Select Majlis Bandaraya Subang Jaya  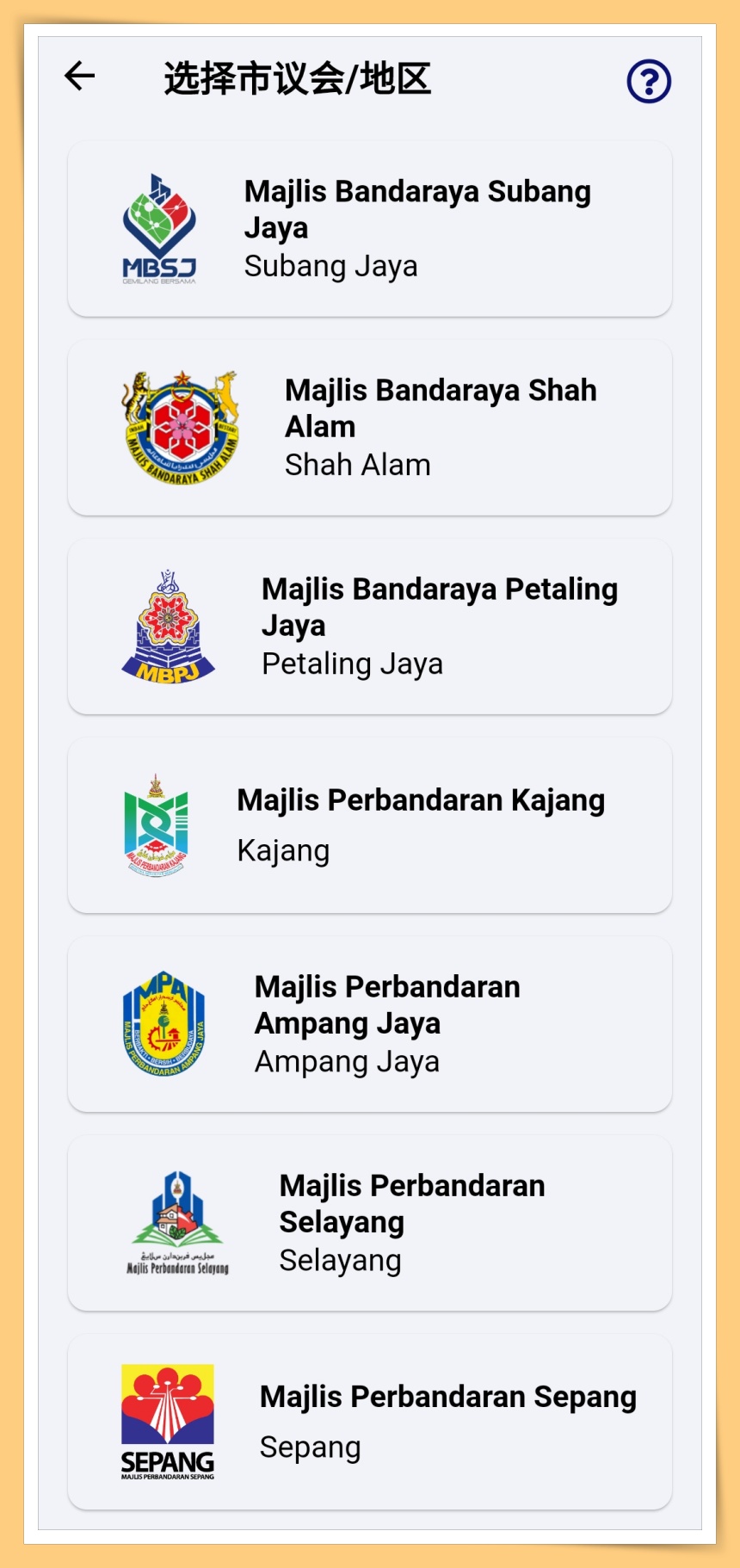370,229
